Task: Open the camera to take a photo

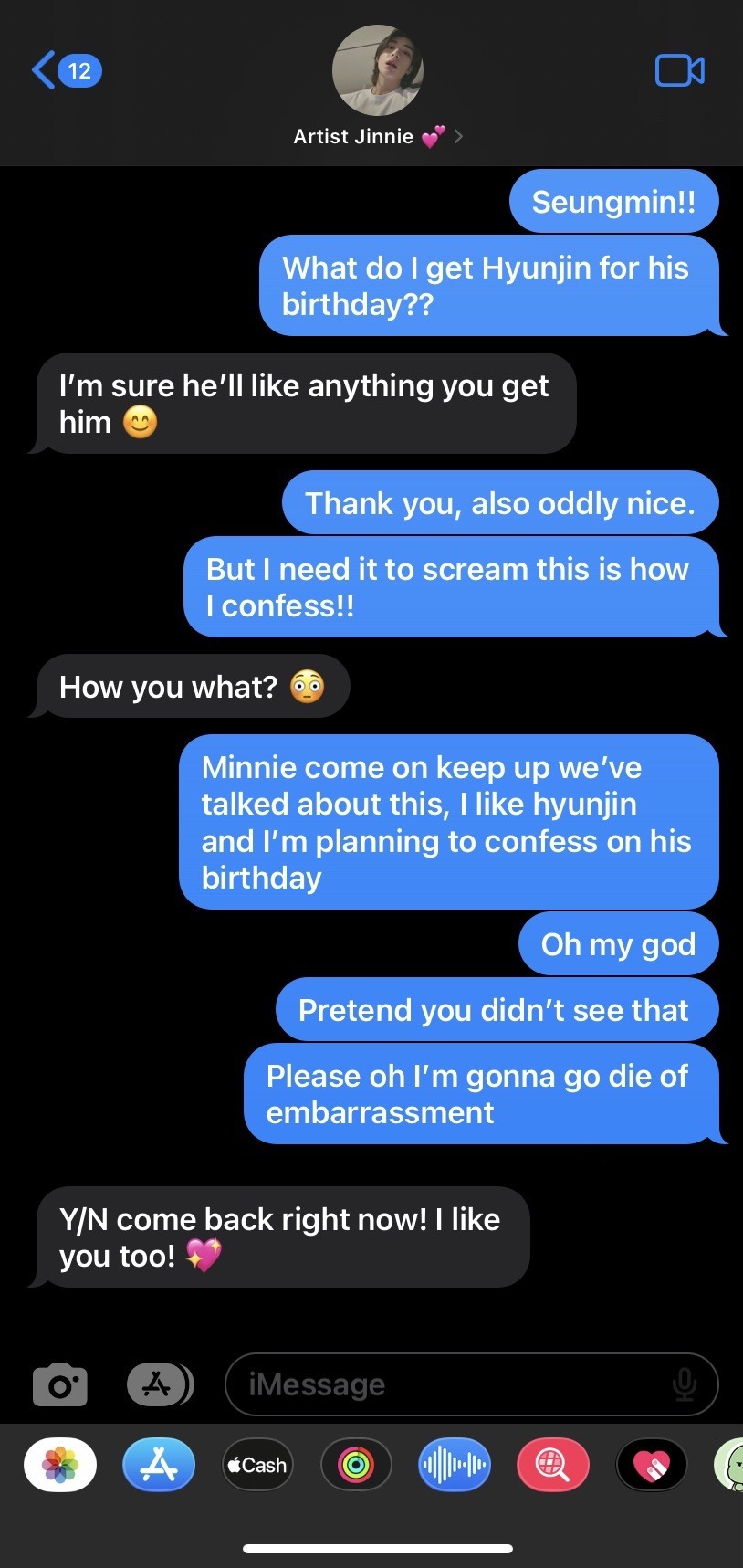Action: point(60,1384)
